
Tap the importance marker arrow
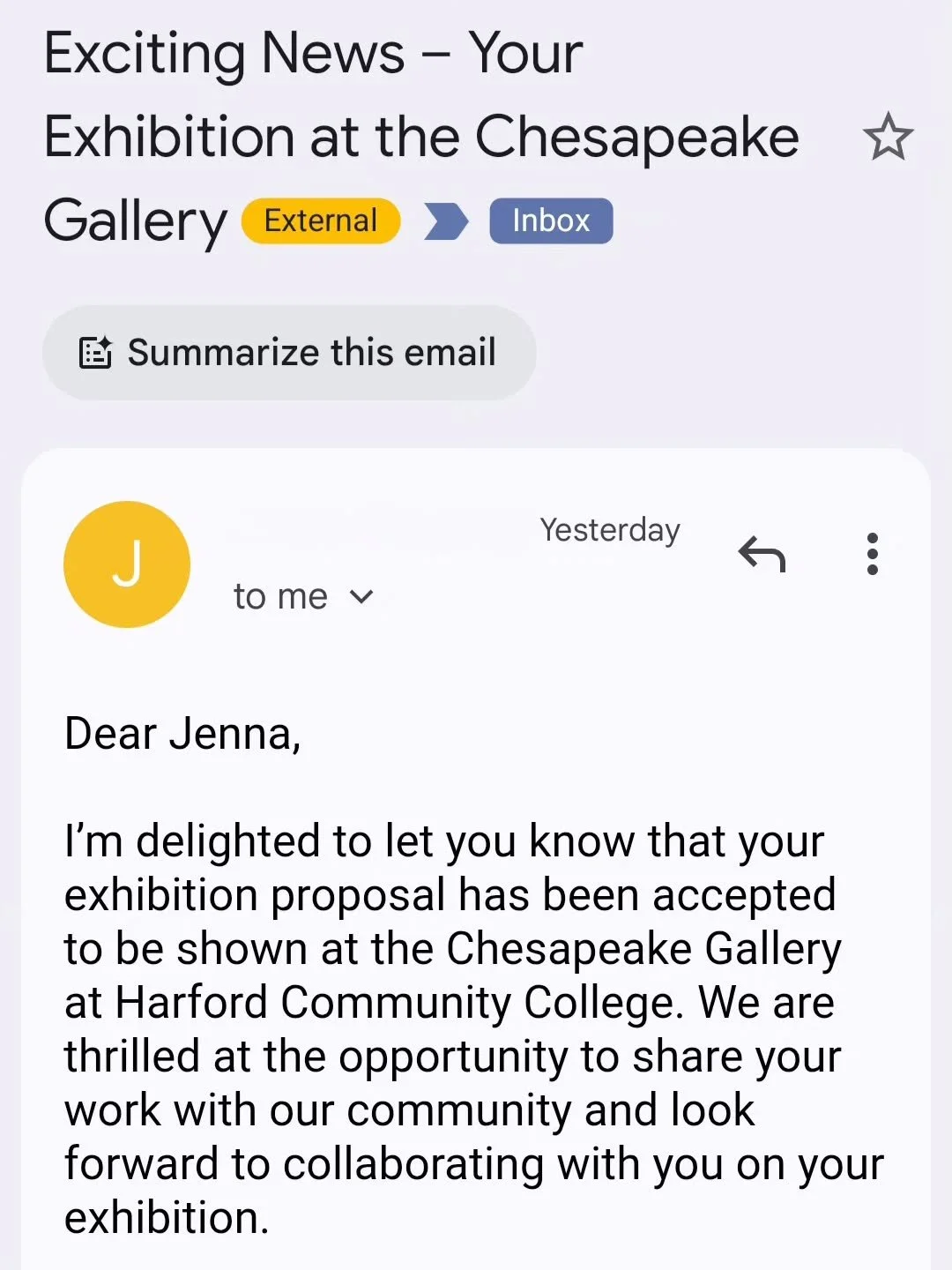pyautogui.click(x=445, y=220)
